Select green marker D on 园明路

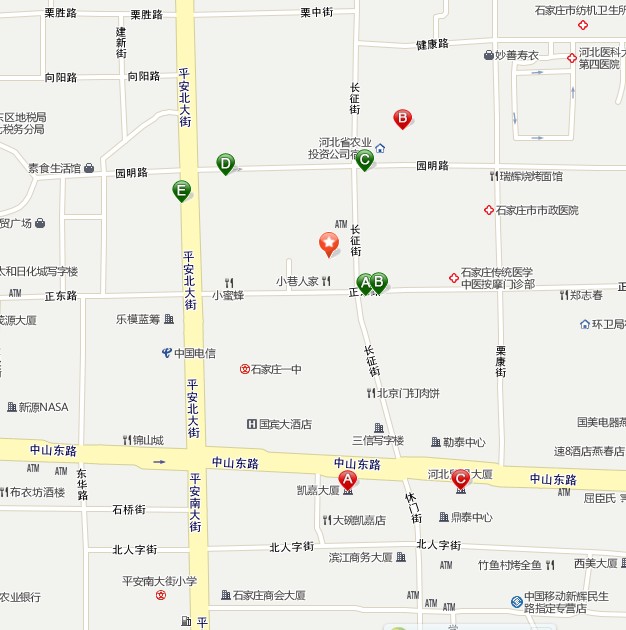226,163
